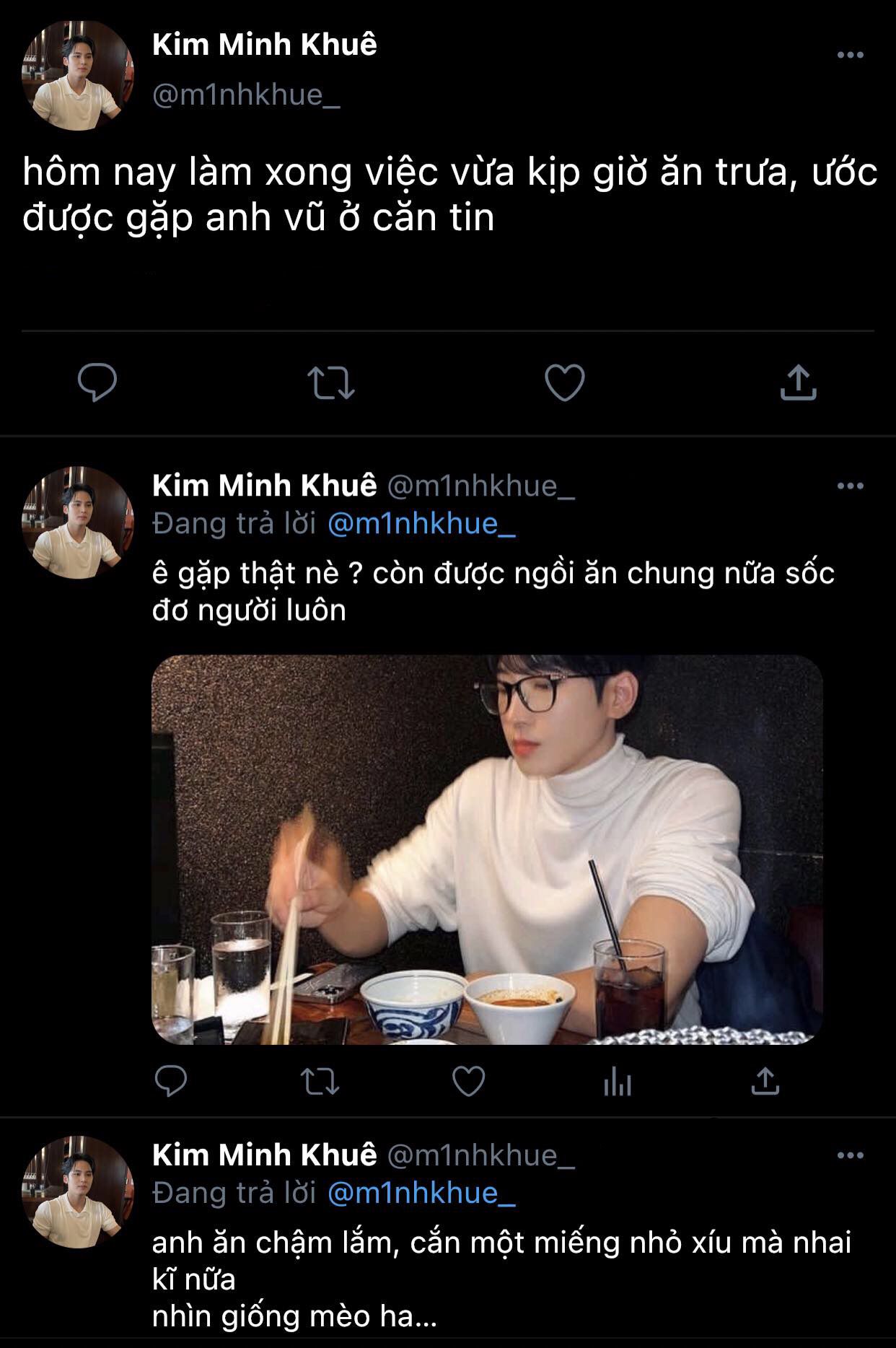This screenshot has width=896, height=1348.
Task: Retweet the tweet with the photo
Action: tap(320, 1081)
